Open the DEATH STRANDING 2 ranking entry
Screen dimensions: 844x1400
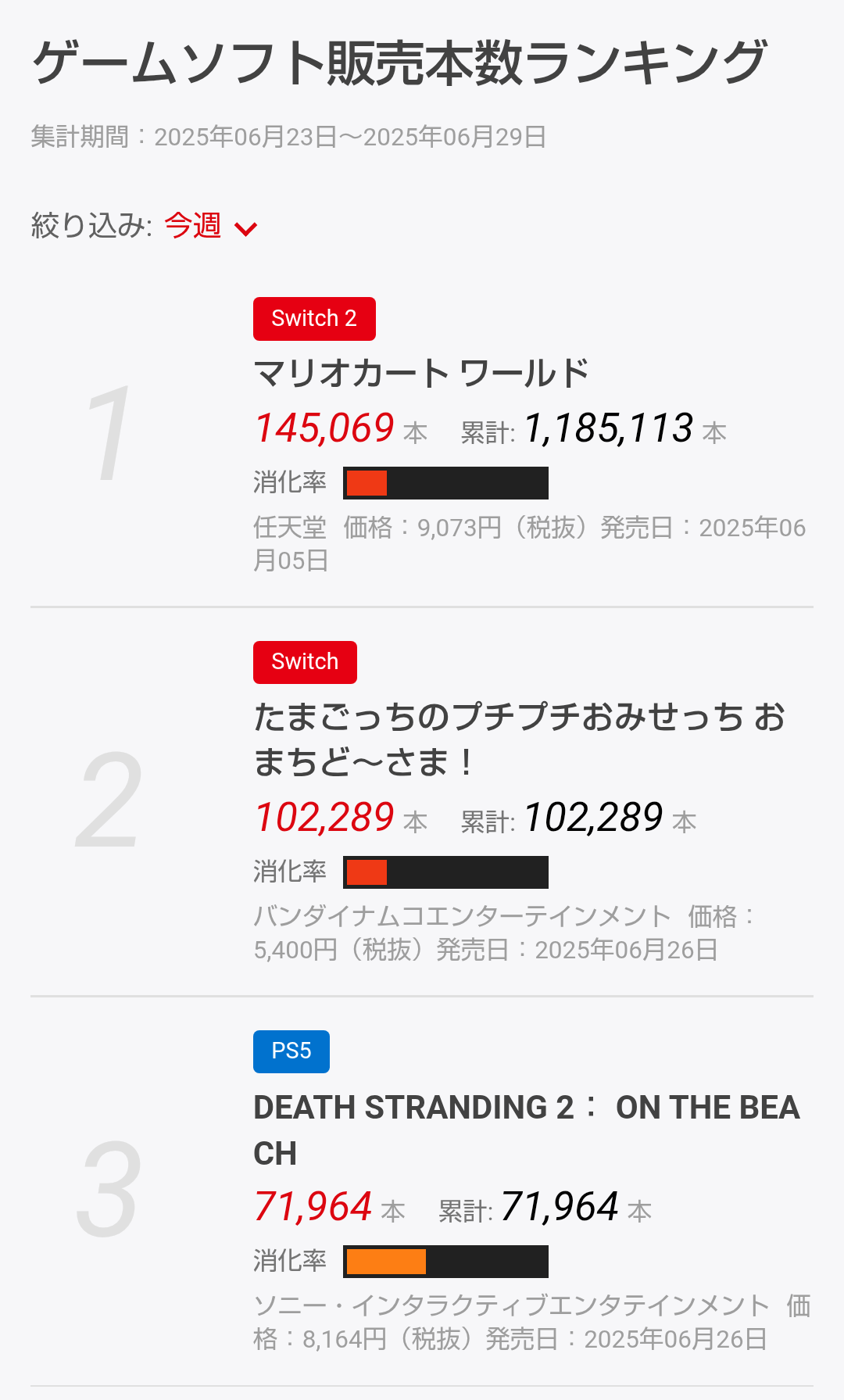click(527, 1130)
